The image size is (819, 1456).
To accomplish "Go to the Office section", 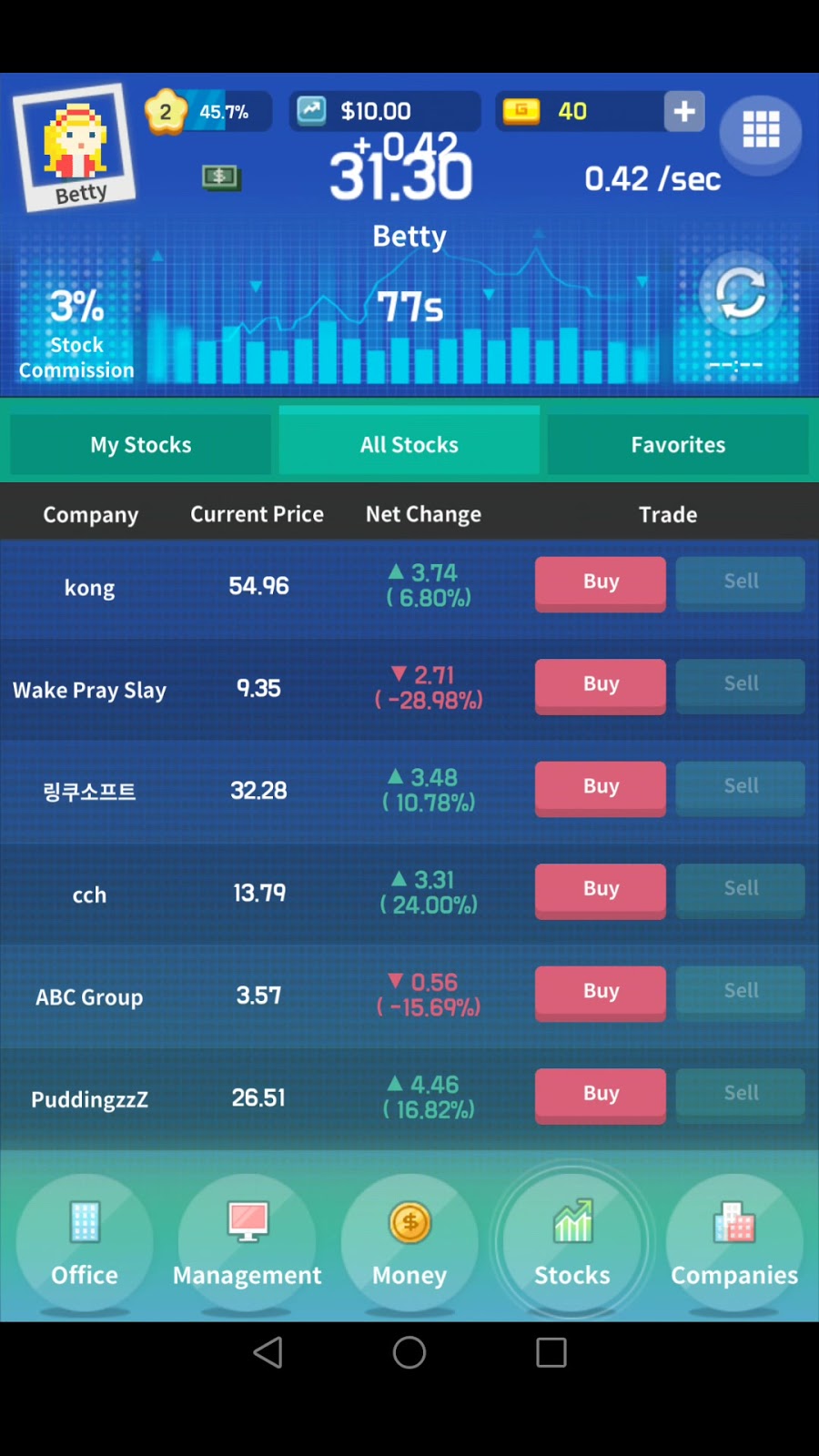I will tap(85, 1243).
